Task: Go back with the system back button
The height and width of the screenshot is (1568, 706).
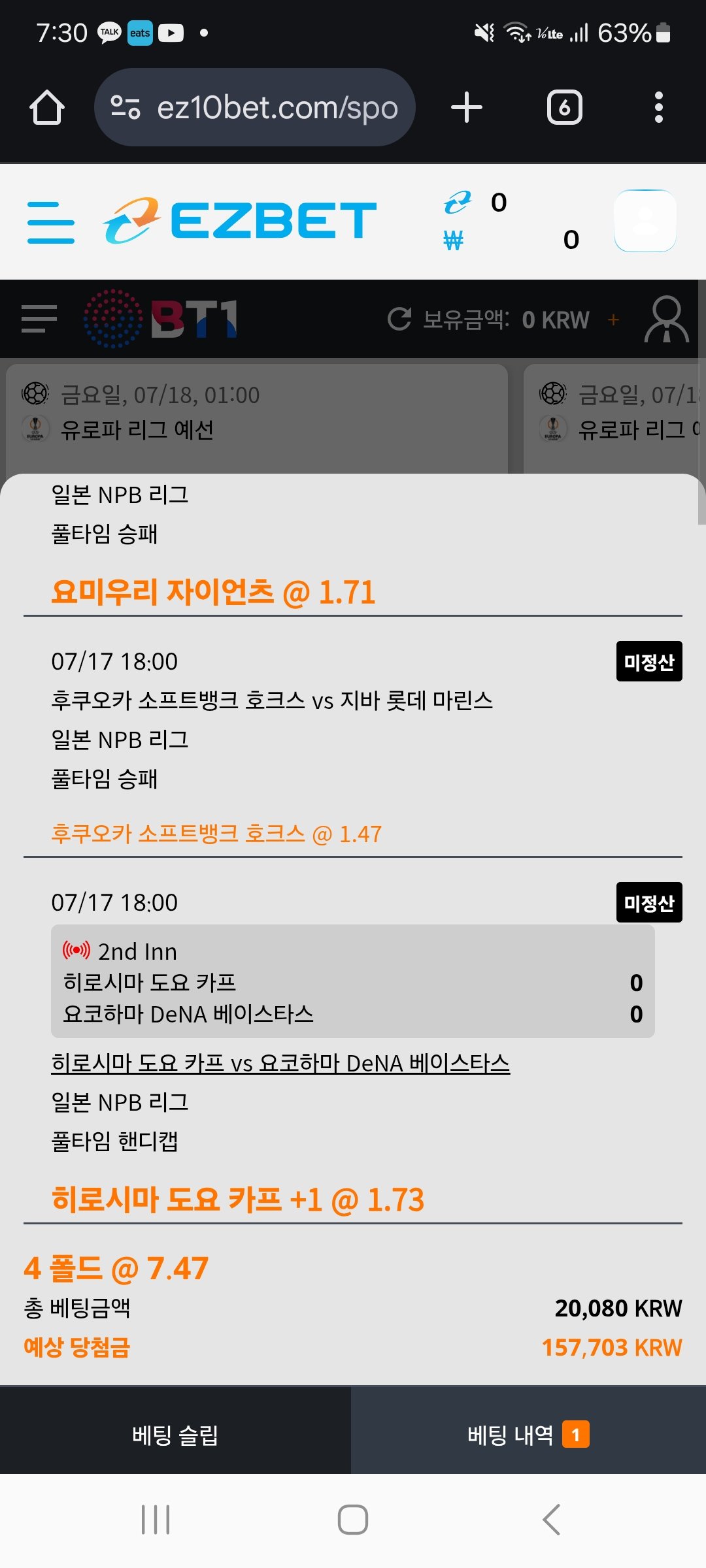Action: click(551, 1520)
